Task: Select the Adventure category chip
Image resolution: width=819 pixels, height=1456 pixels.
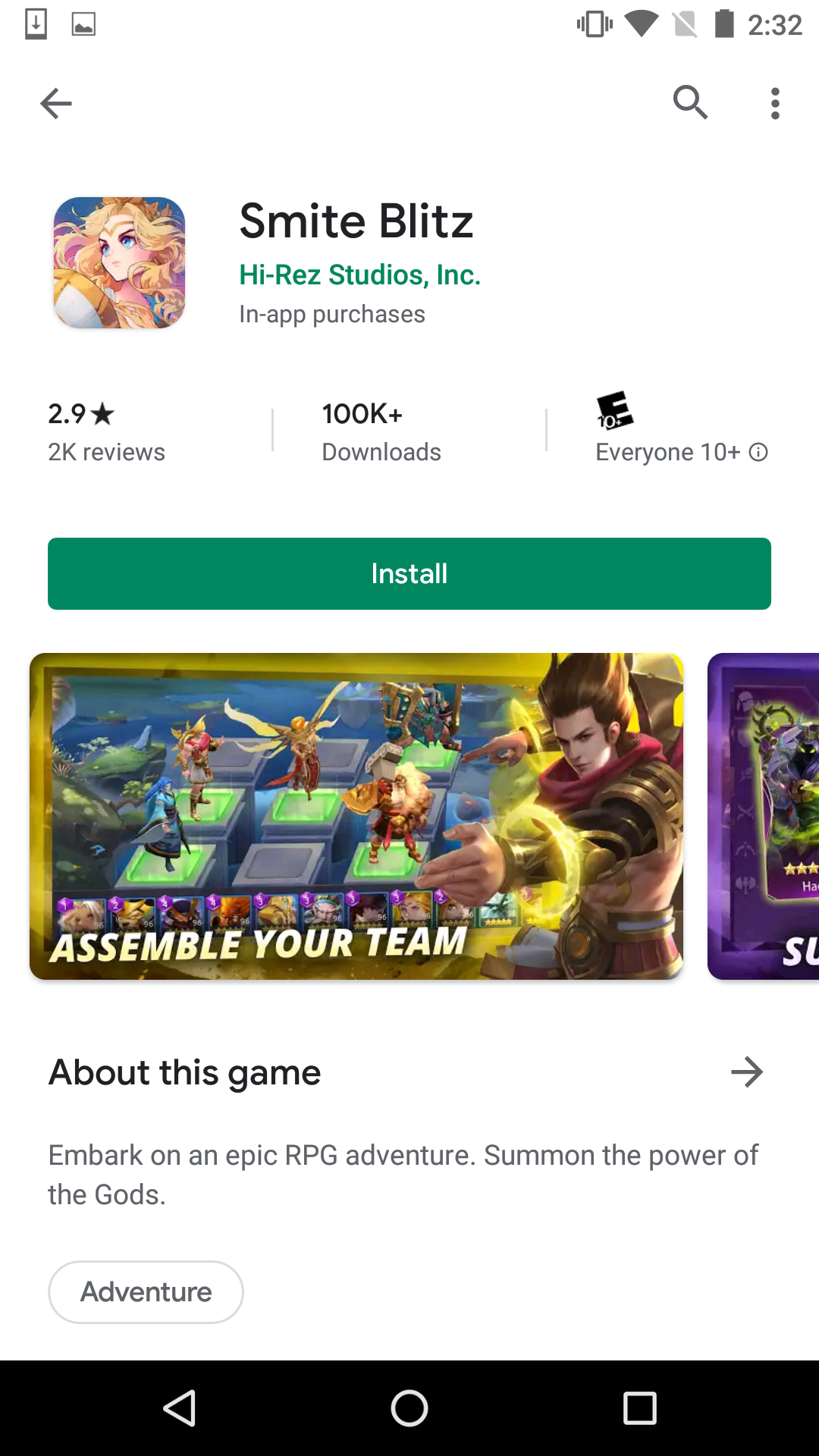Action: click(x=146, y=1292)
